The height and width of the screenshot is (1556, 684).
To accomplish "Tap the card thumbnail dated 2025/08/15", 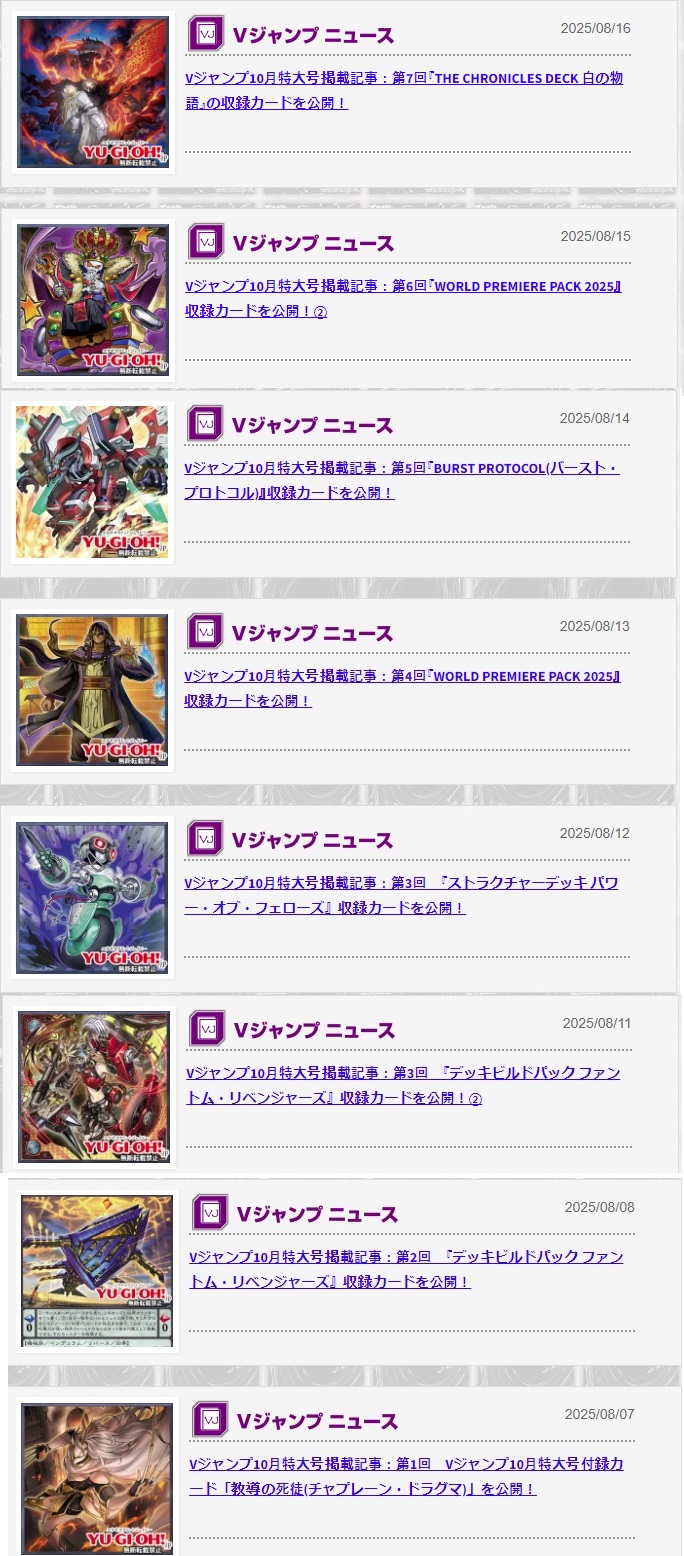I will click(x=94, y=300).
